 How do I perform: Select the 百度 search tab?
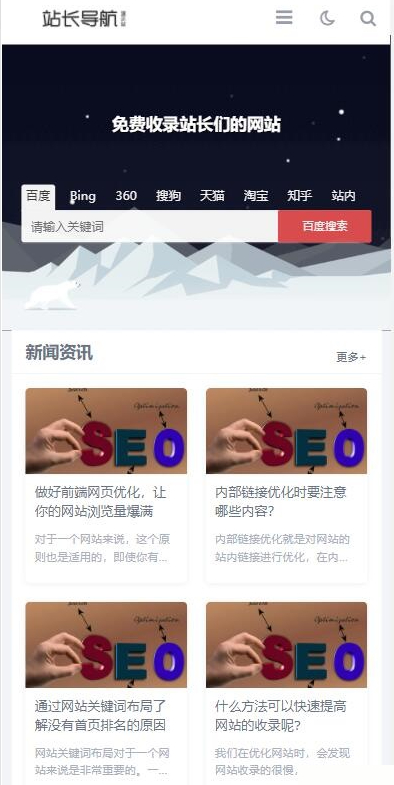point(38,196)
